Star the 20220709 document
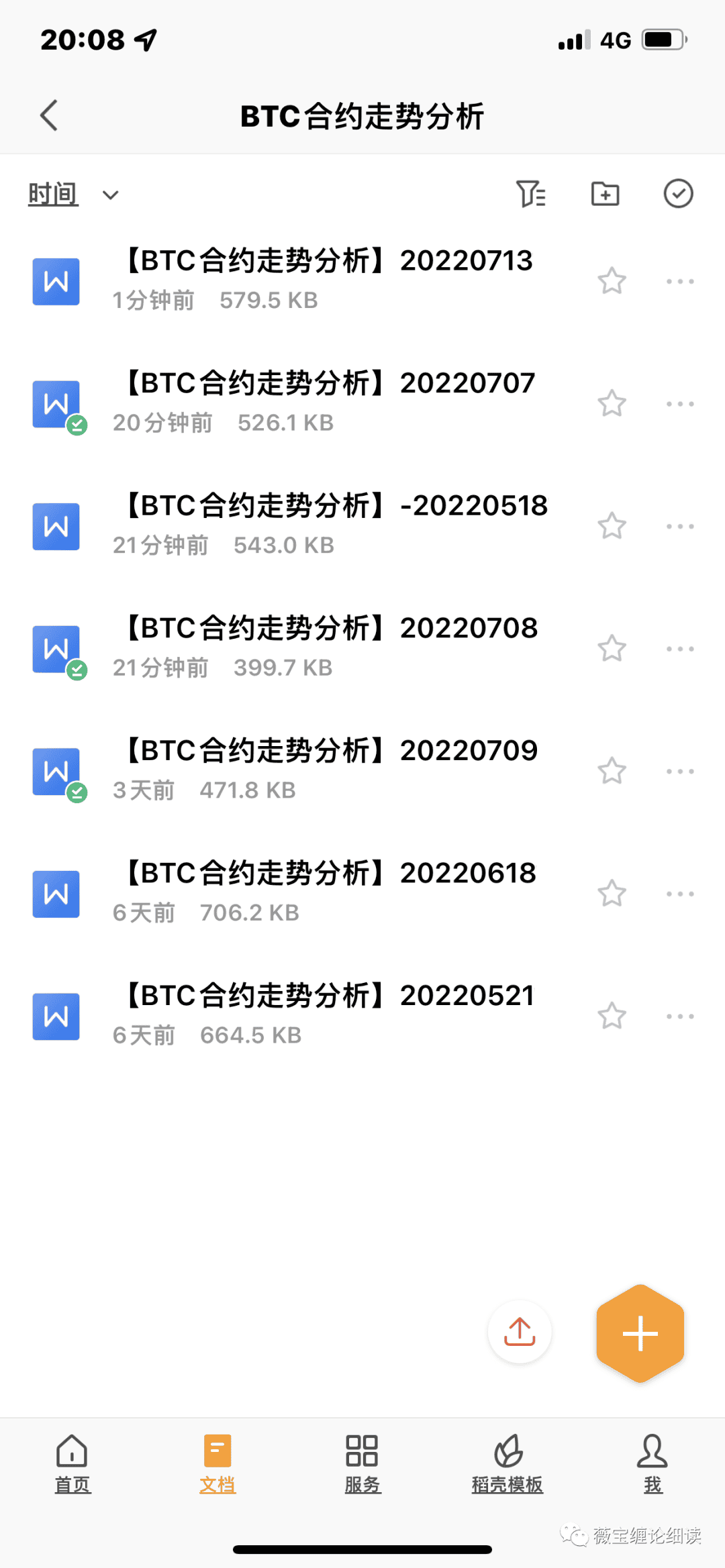Viewport: 725px width, 1568px height. 612,771
